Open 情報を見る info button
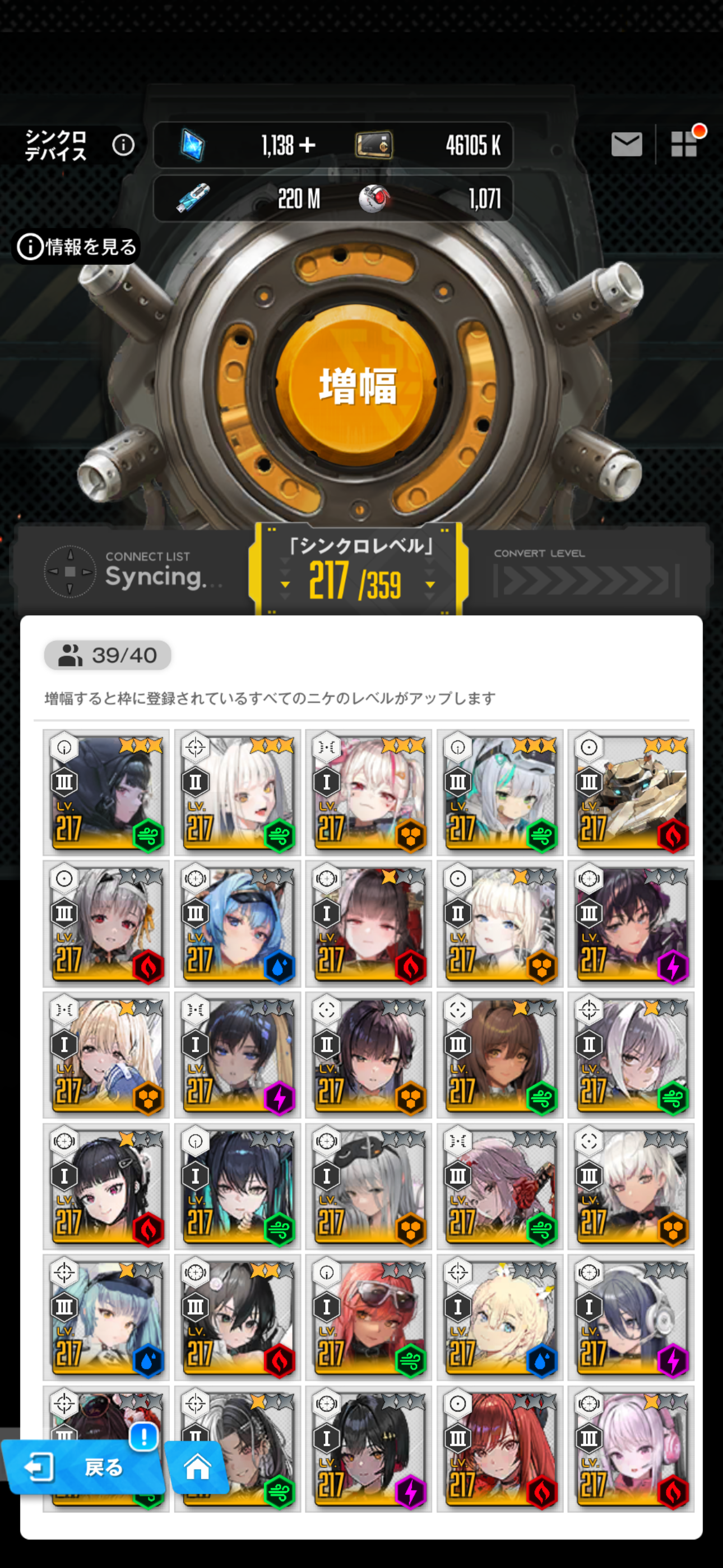723x1568 pixels. (77, 247)
